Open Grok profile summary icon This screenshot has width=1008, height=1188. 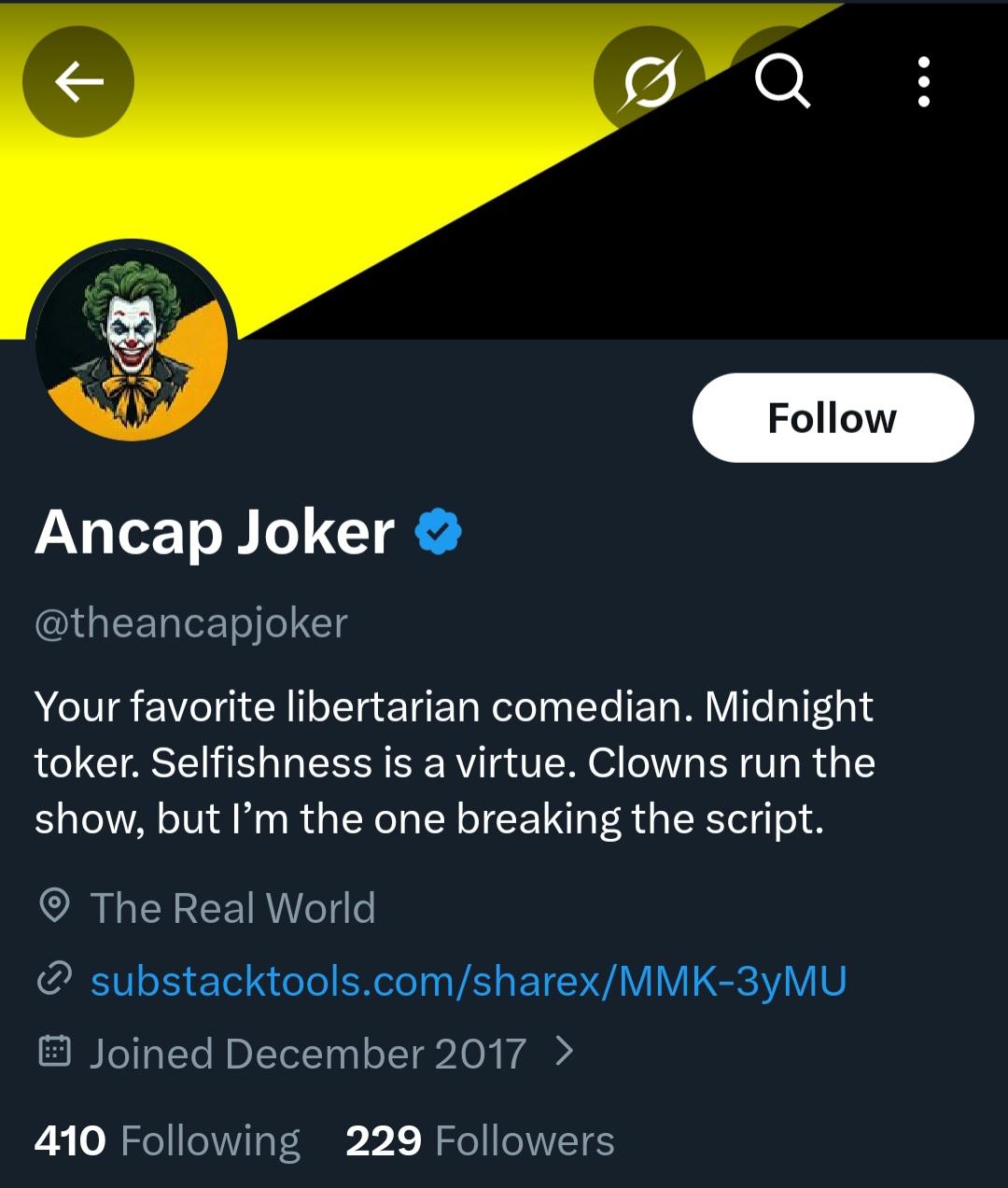click(649, 82)
